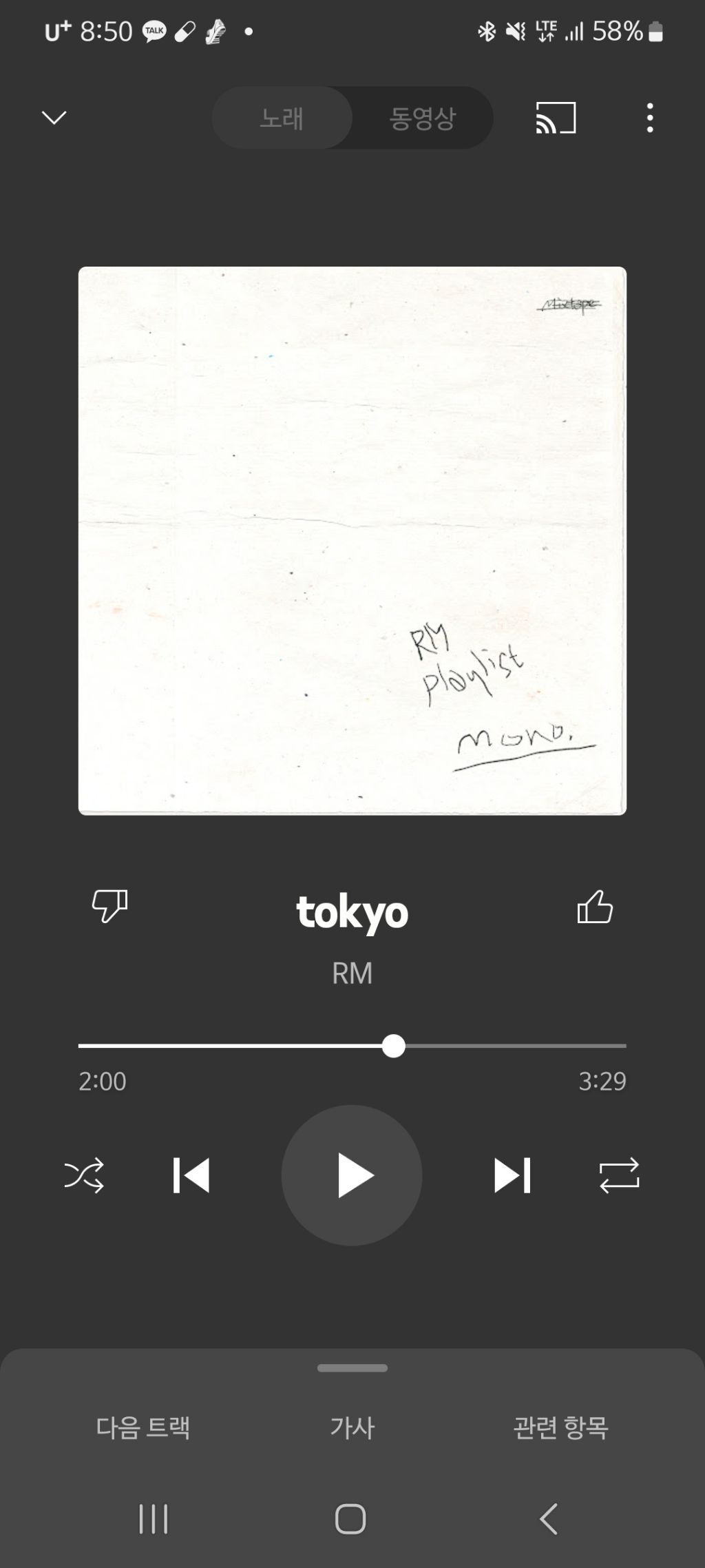This screenshot has width=705, height=1568.
Task: Tap the song title tokyo
Action: pos(352,911)
